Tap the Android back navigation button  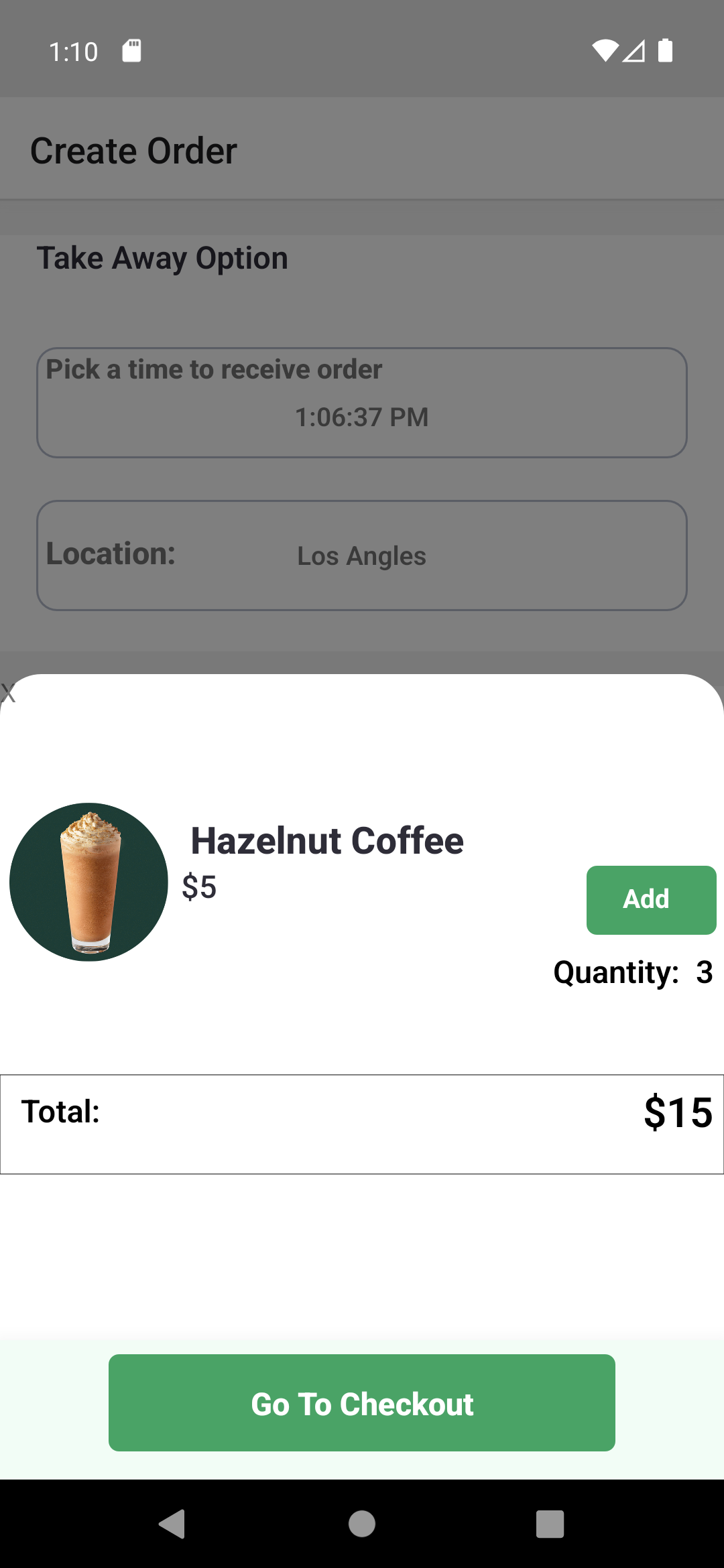tap(172, 1525)
